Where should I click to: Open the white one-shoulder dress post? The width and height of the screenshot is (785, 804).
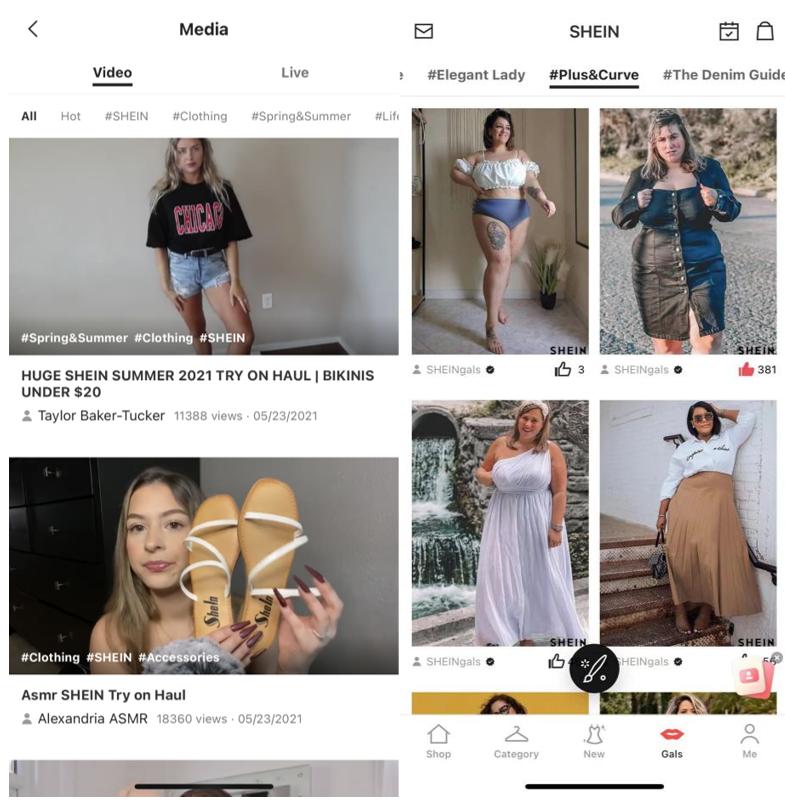pyautogui.click(x=499, y=523)
